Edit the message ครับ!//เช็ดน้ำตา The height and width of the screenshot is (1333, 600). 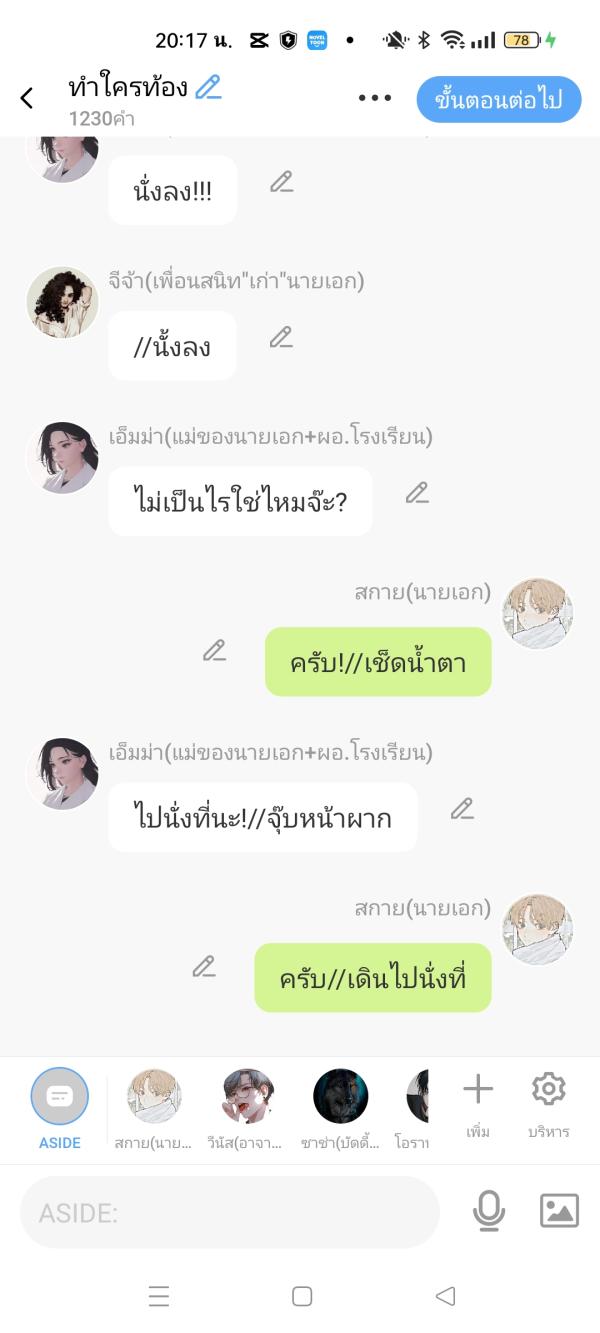click(x=214, y=651)
